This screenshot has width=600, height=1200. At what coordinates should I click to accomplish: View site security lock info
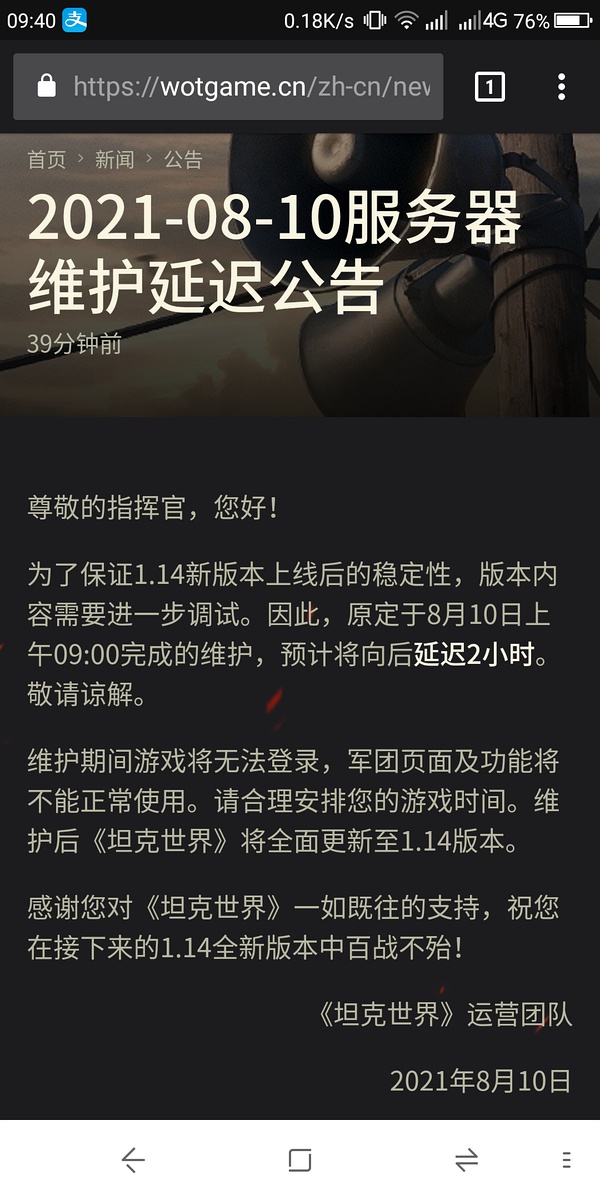click(46, 87)
